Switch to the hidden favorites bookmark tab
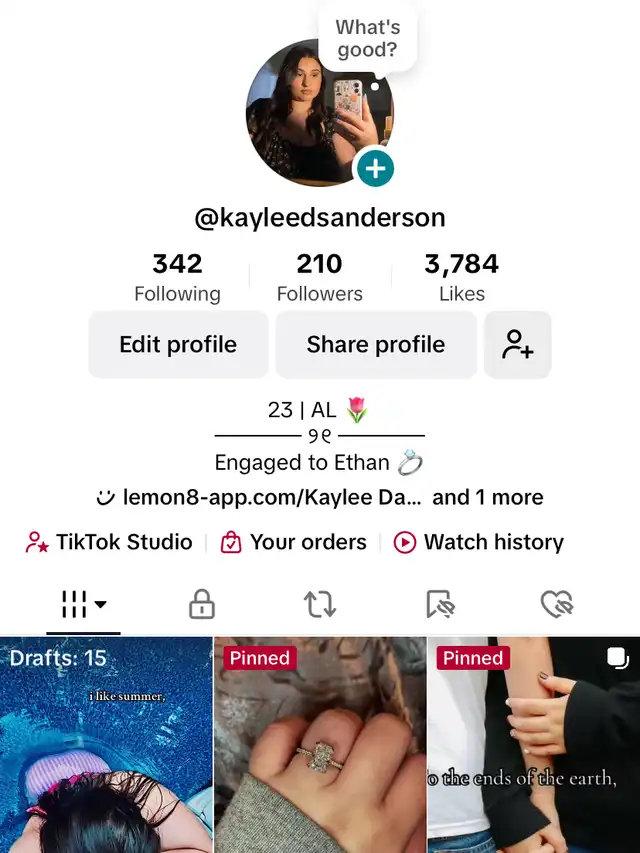The width and height of the screenshot is (640, 853). click(x=440, y=604)
